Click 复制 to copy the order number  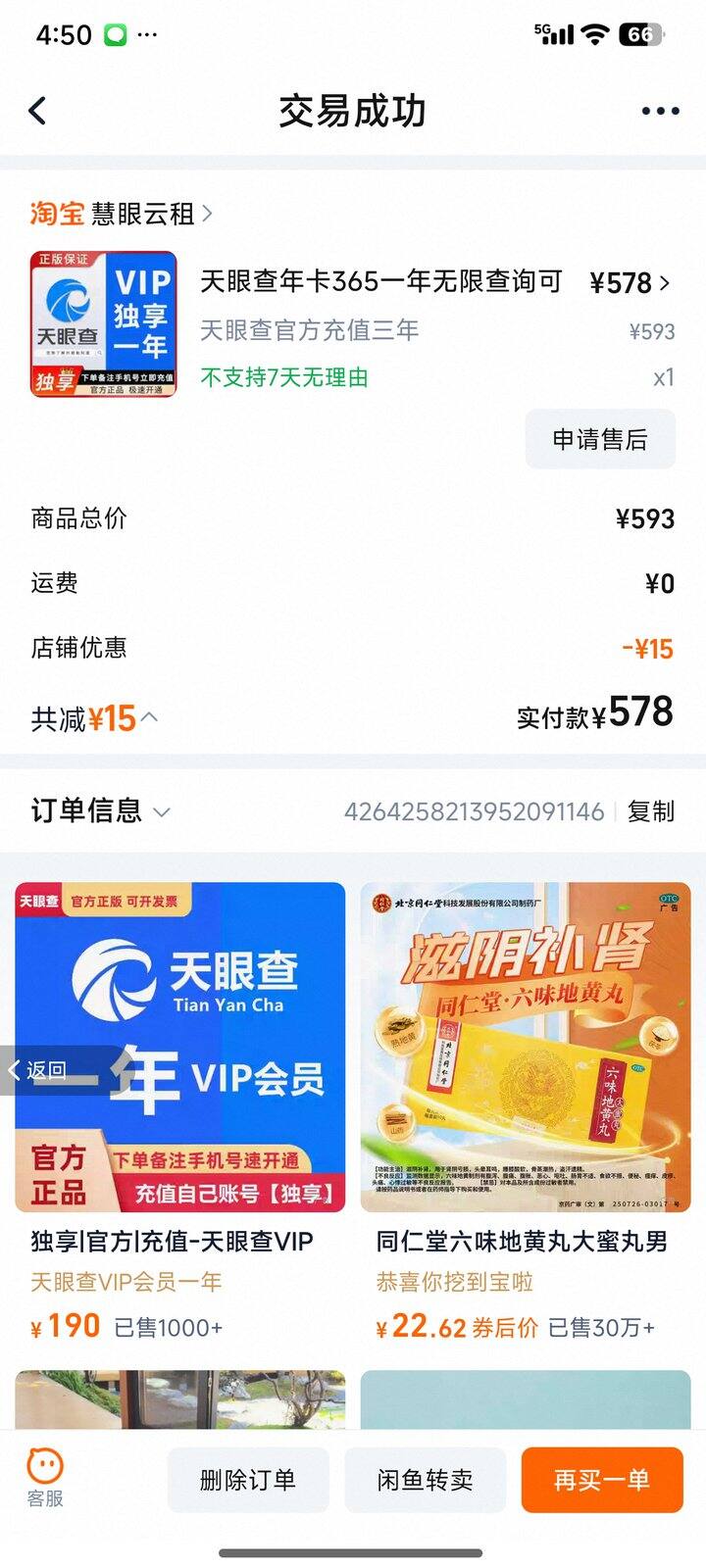click(x=653, y=812)
